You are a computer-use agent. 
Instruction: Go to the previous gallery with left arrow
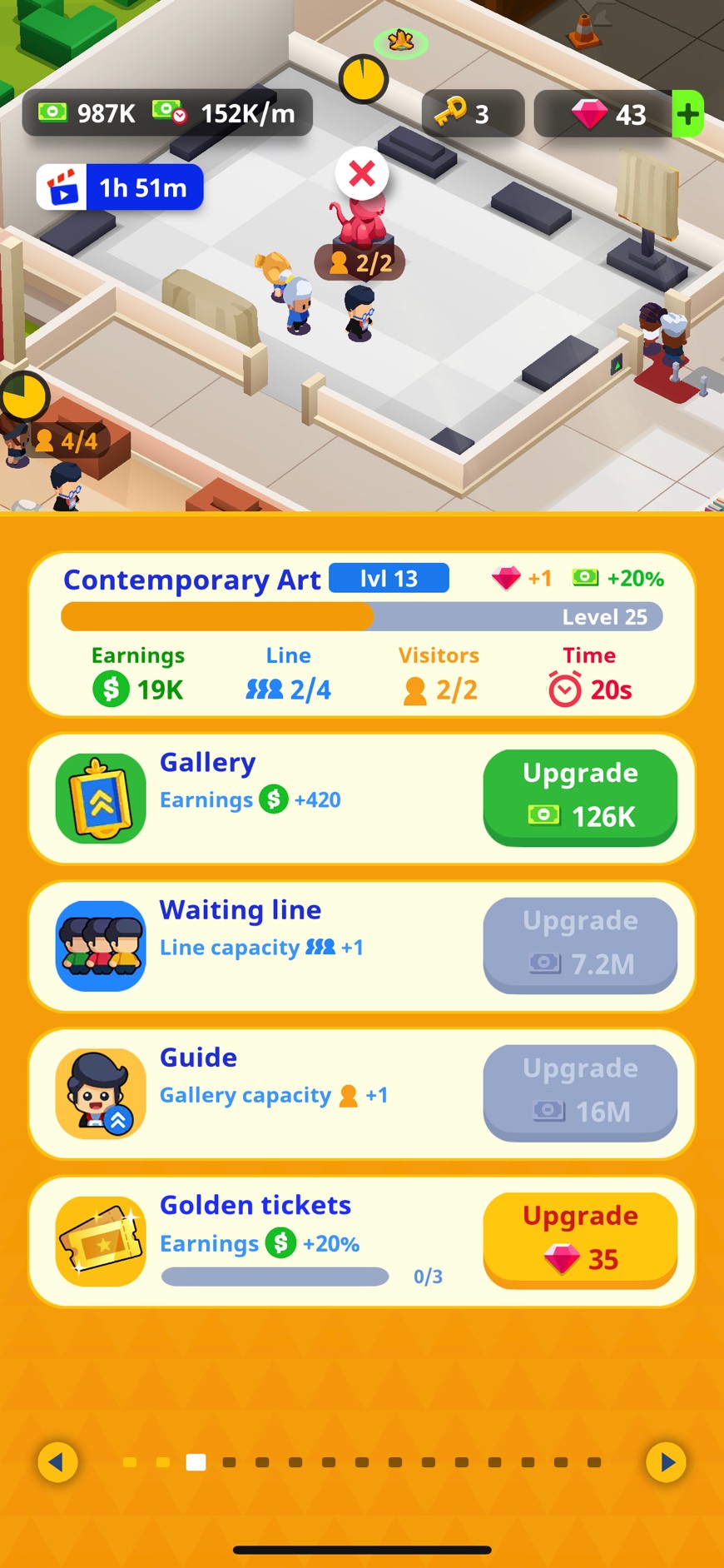click(58, 1461)
